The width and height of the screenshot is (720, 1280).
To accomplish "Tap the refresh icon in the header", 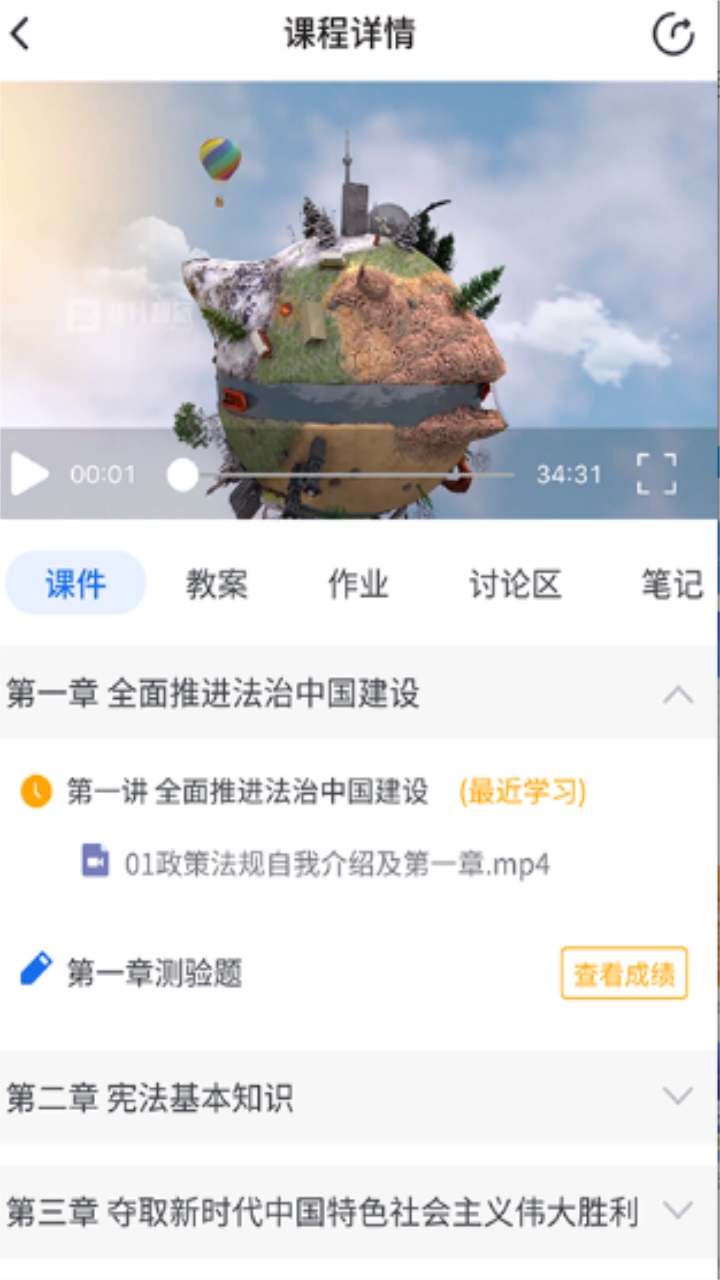I will click(x=673, y=34).
